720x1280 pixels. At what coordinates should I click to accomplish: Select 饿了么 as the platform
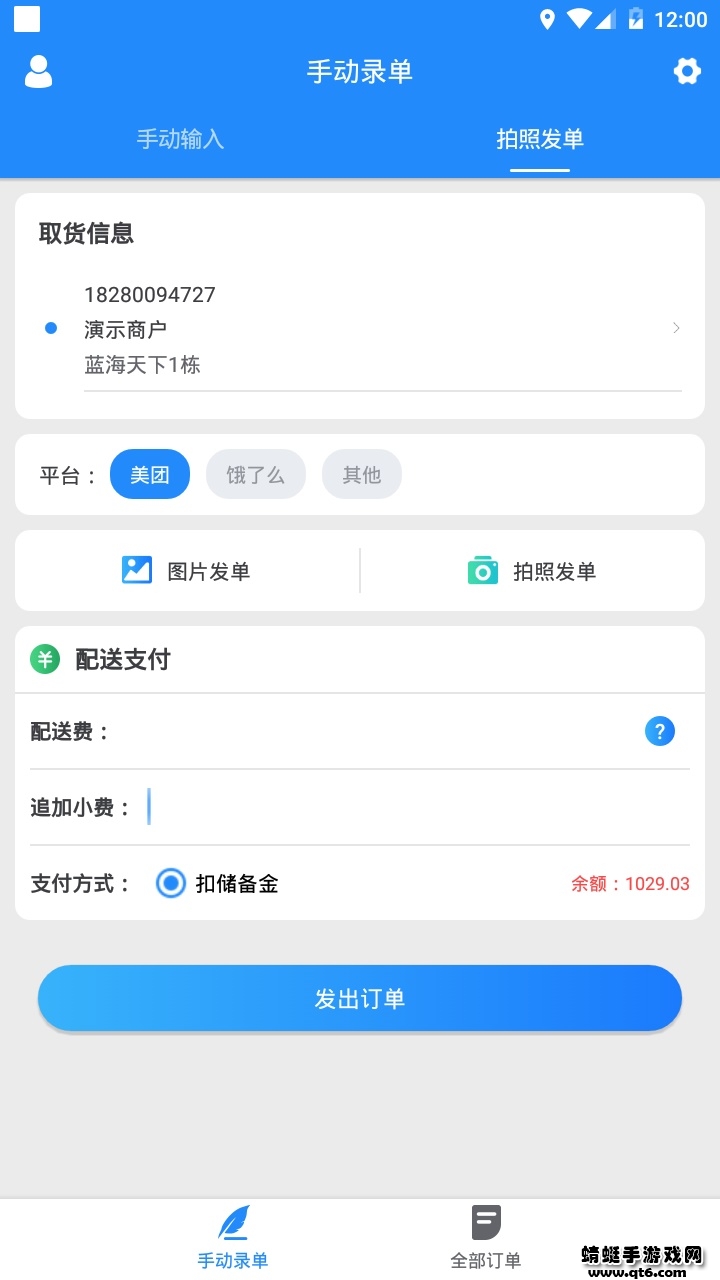coord(255,474)
